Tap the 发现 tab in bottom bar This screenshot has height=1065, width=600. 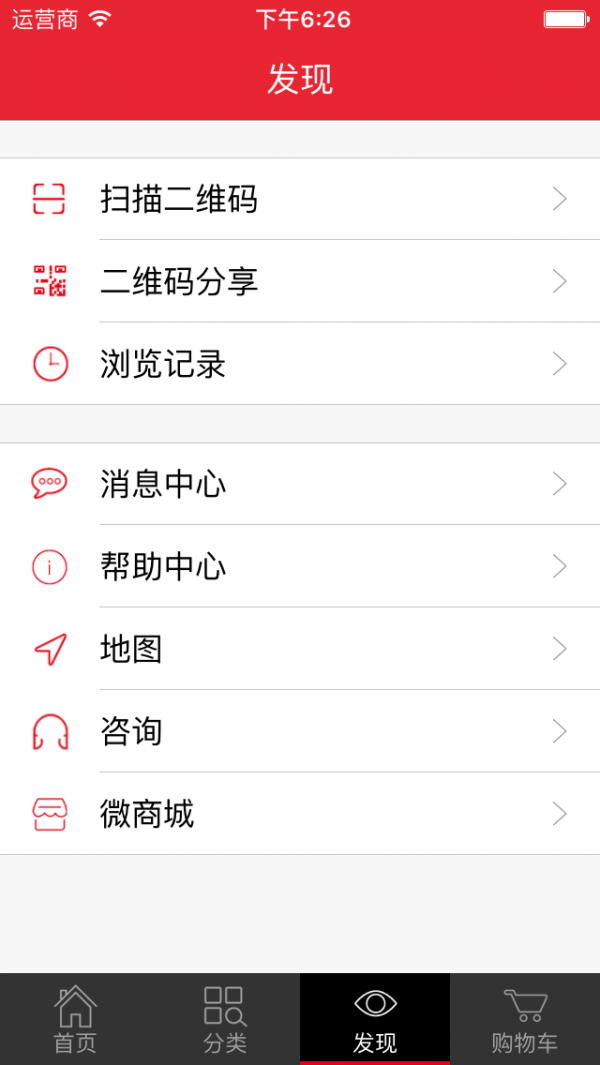coord(375,1019)
